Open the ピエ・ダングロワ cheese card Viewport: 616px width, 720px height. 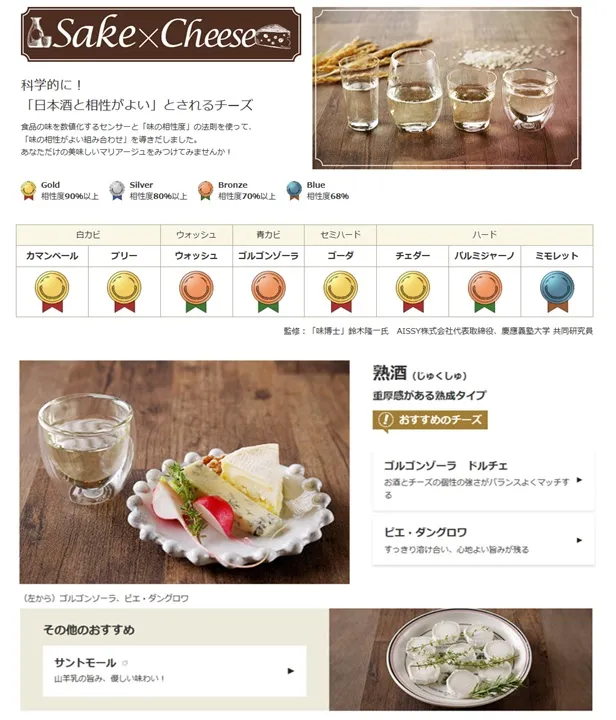tap(483, 541)
